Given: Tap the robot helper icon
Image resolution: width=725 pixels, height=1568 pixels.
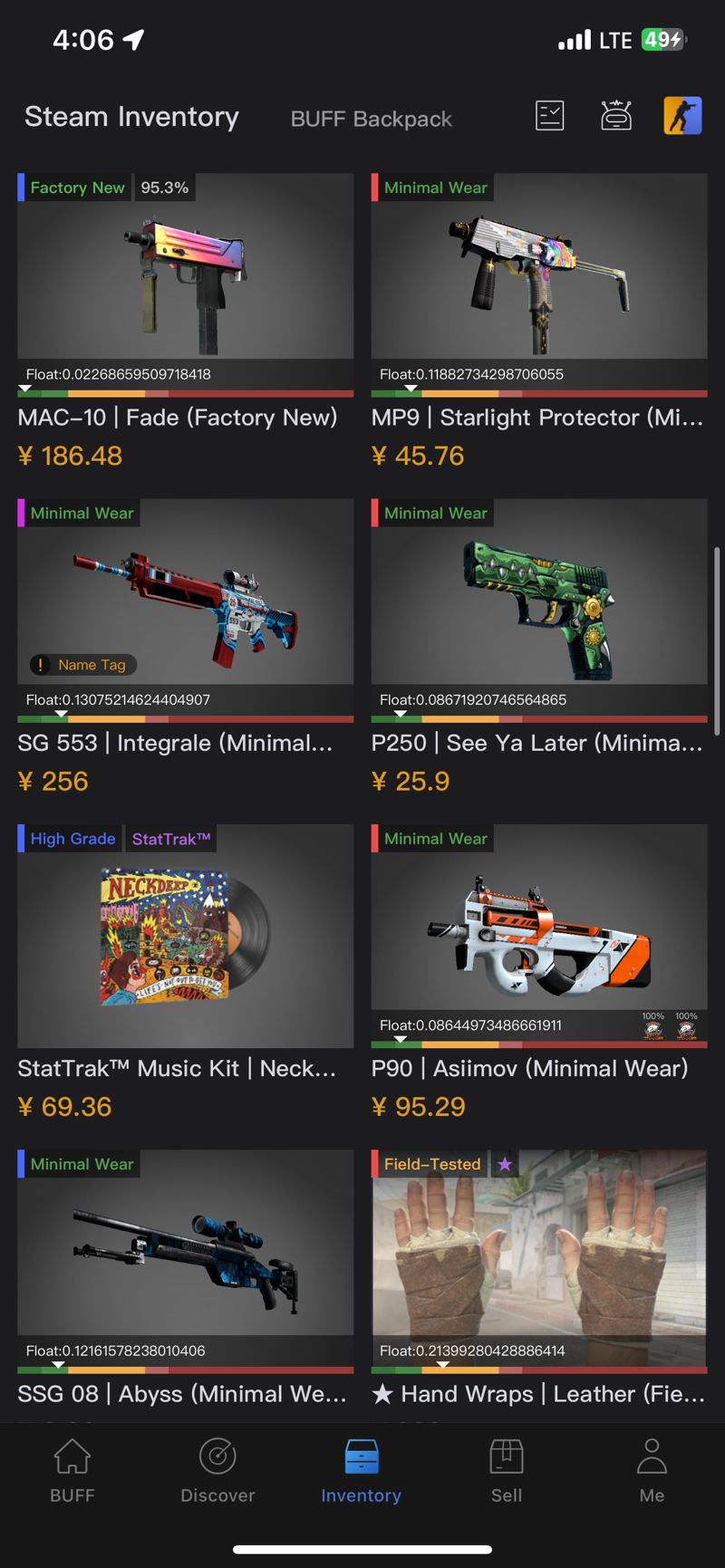Looking at the screenshot, I should pos(616,115).
